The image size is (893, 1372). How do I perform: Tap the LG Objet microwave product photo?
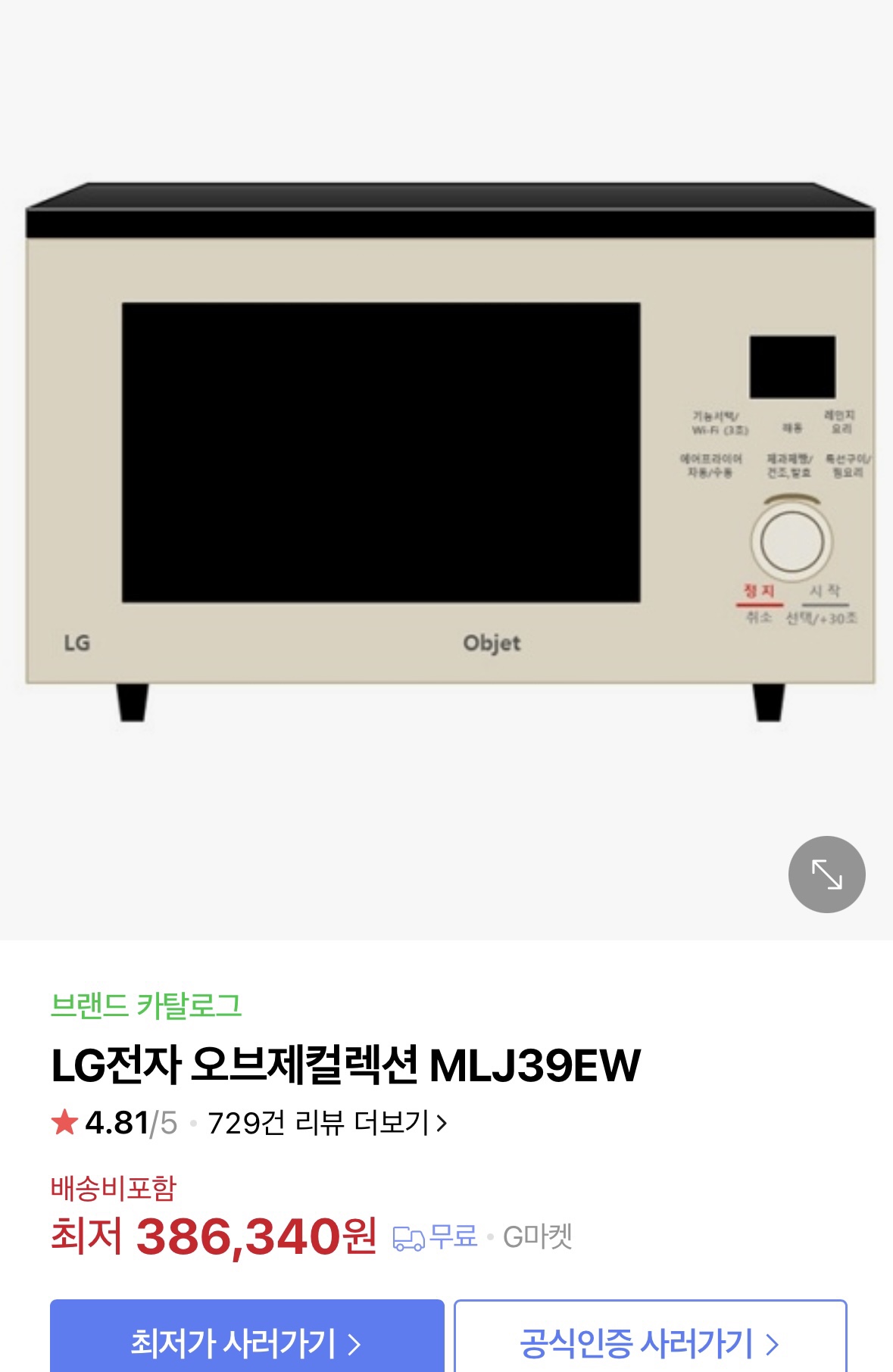(x=447, y=454)
